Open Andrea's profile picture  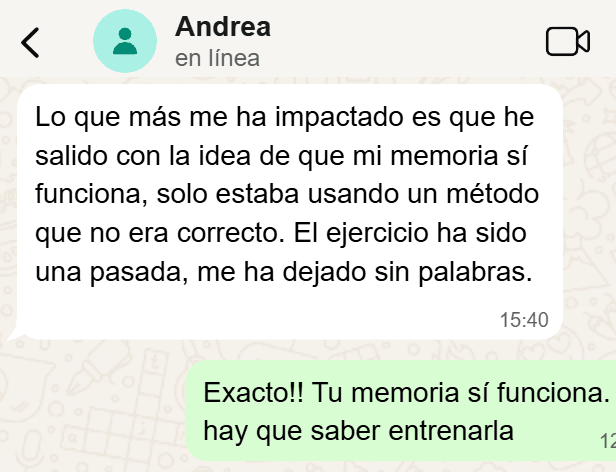pos(124,41)
